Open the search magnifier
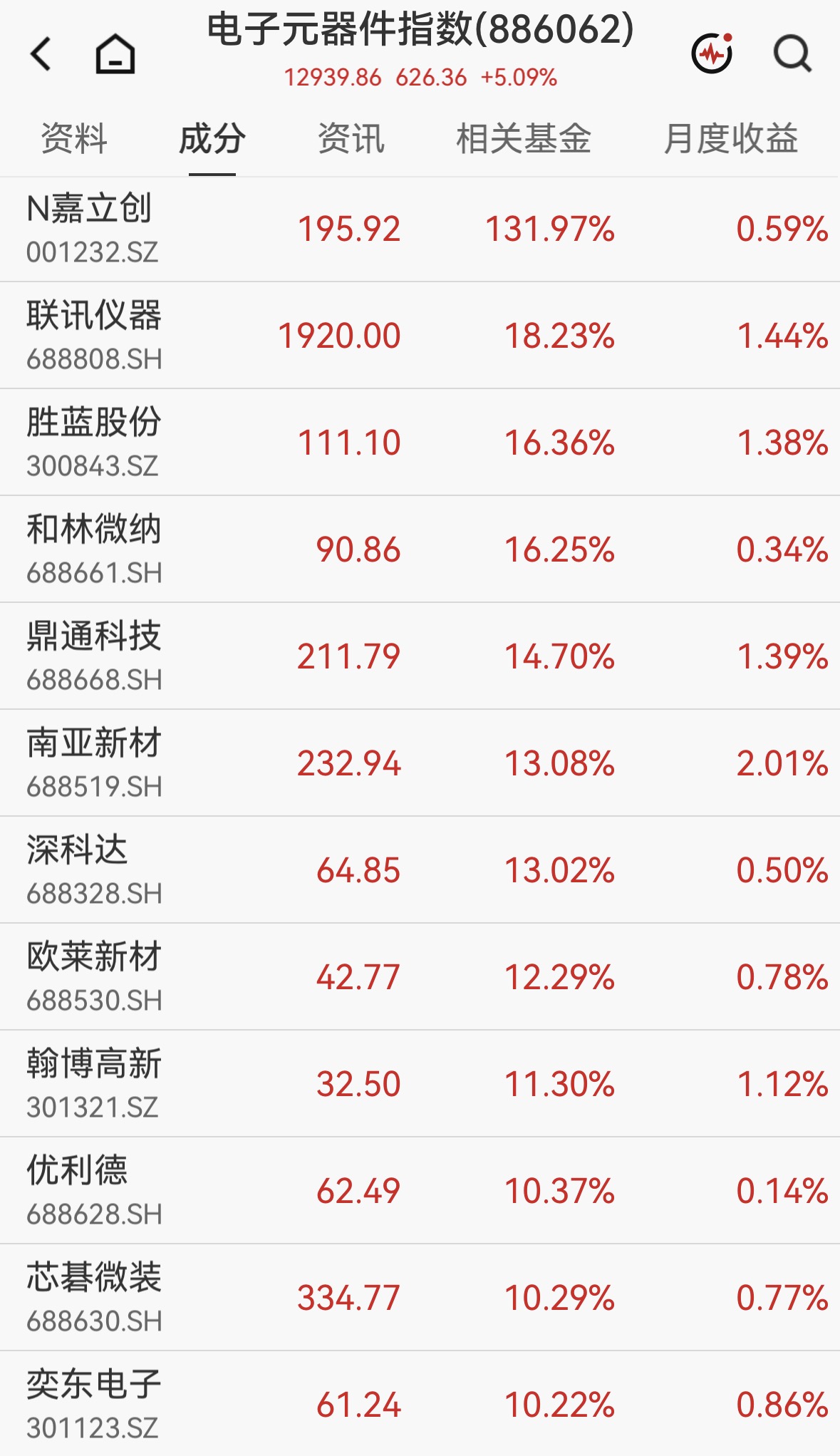The height and width of the screenshot is (1456, 840). click(x=793, y=53)
